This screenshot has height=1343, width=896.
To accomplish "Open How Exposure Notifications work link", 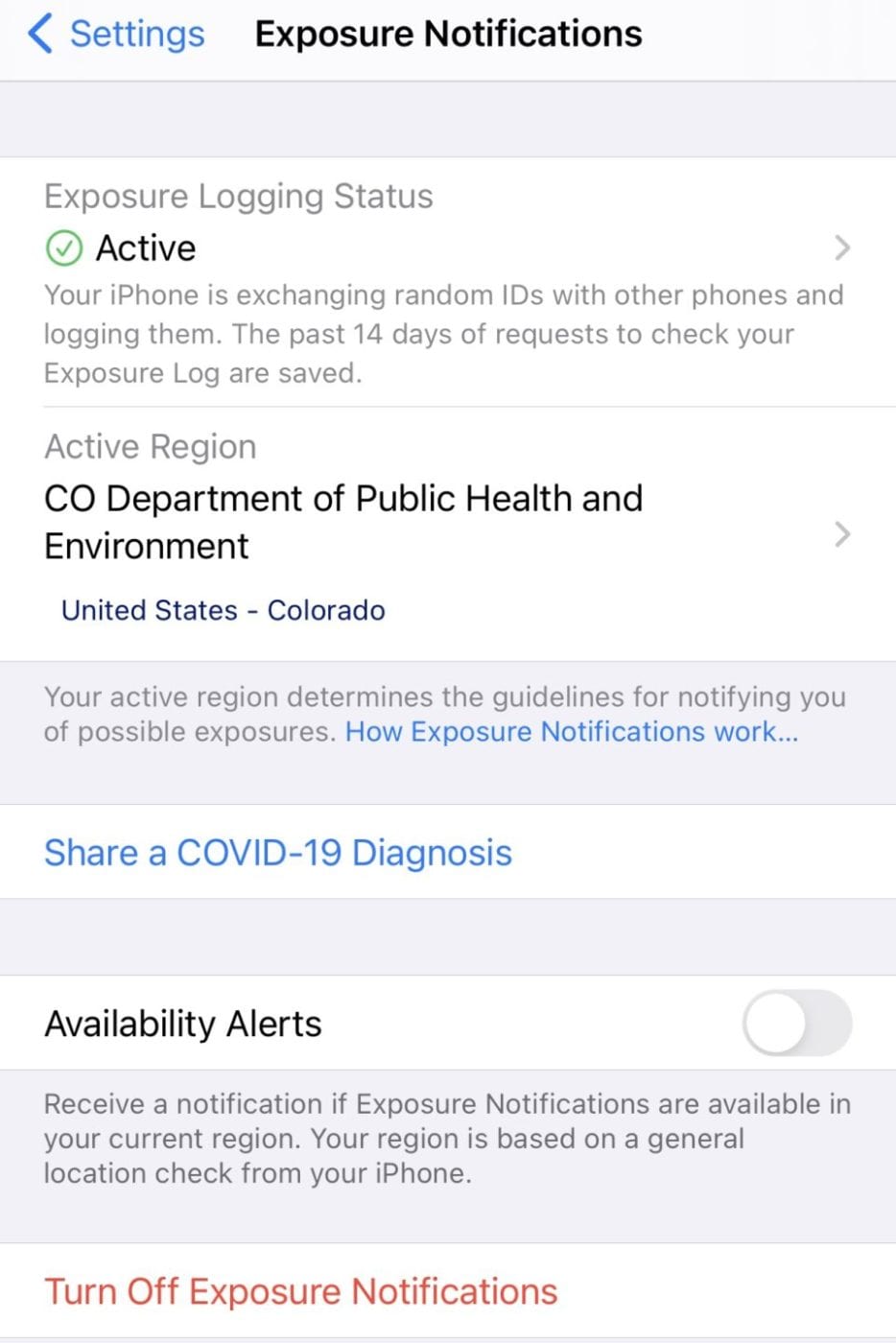I will 571,732.
